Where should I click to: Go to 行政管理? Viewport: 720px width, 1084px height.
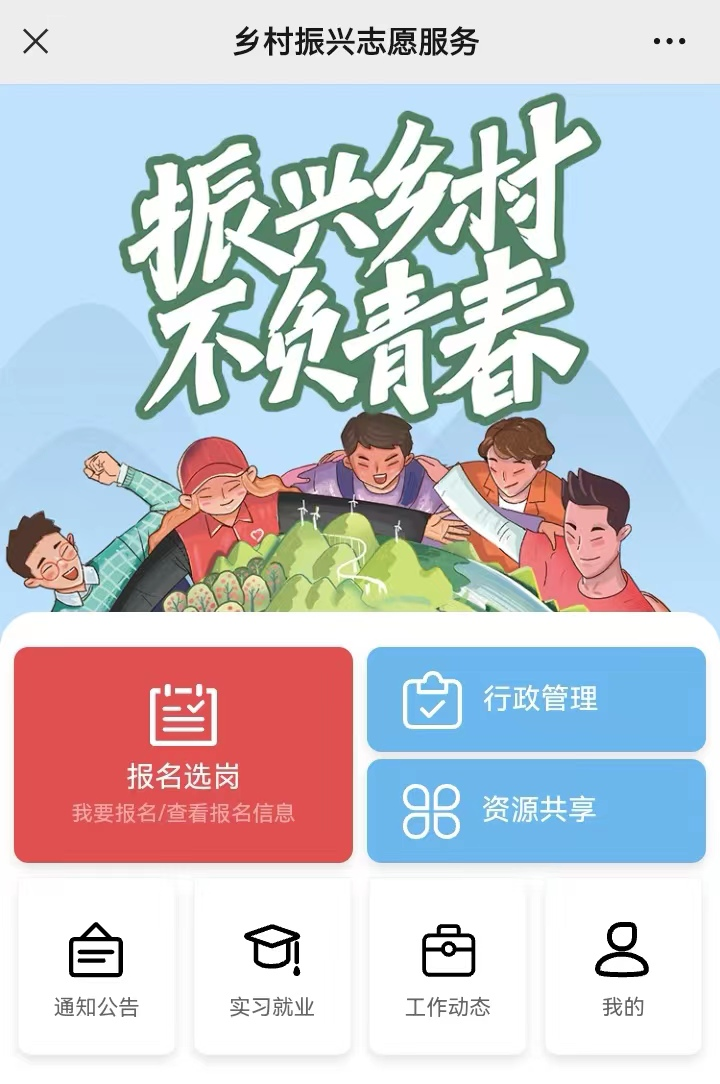(536, 699)
